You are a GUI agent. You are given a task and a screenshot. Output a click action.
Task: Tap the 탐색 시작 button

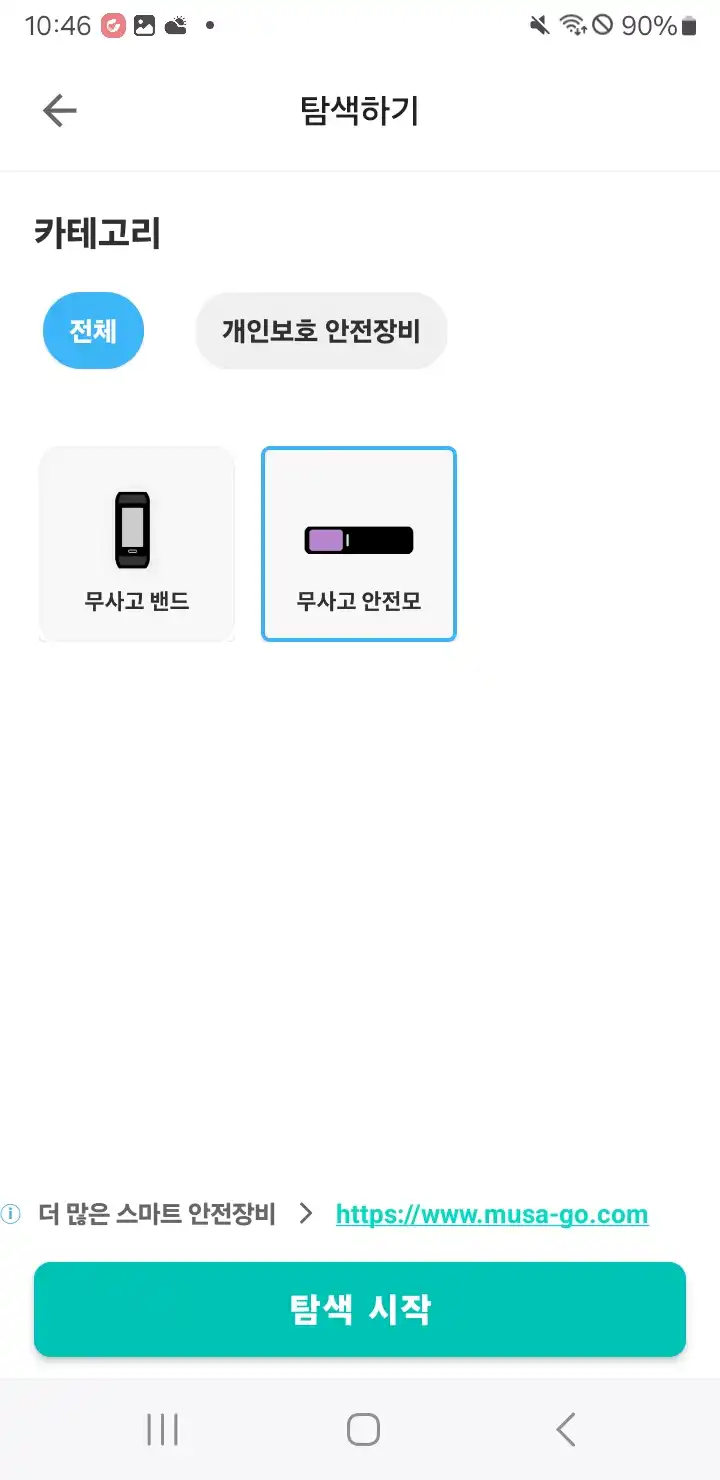tap(360, 1309)
